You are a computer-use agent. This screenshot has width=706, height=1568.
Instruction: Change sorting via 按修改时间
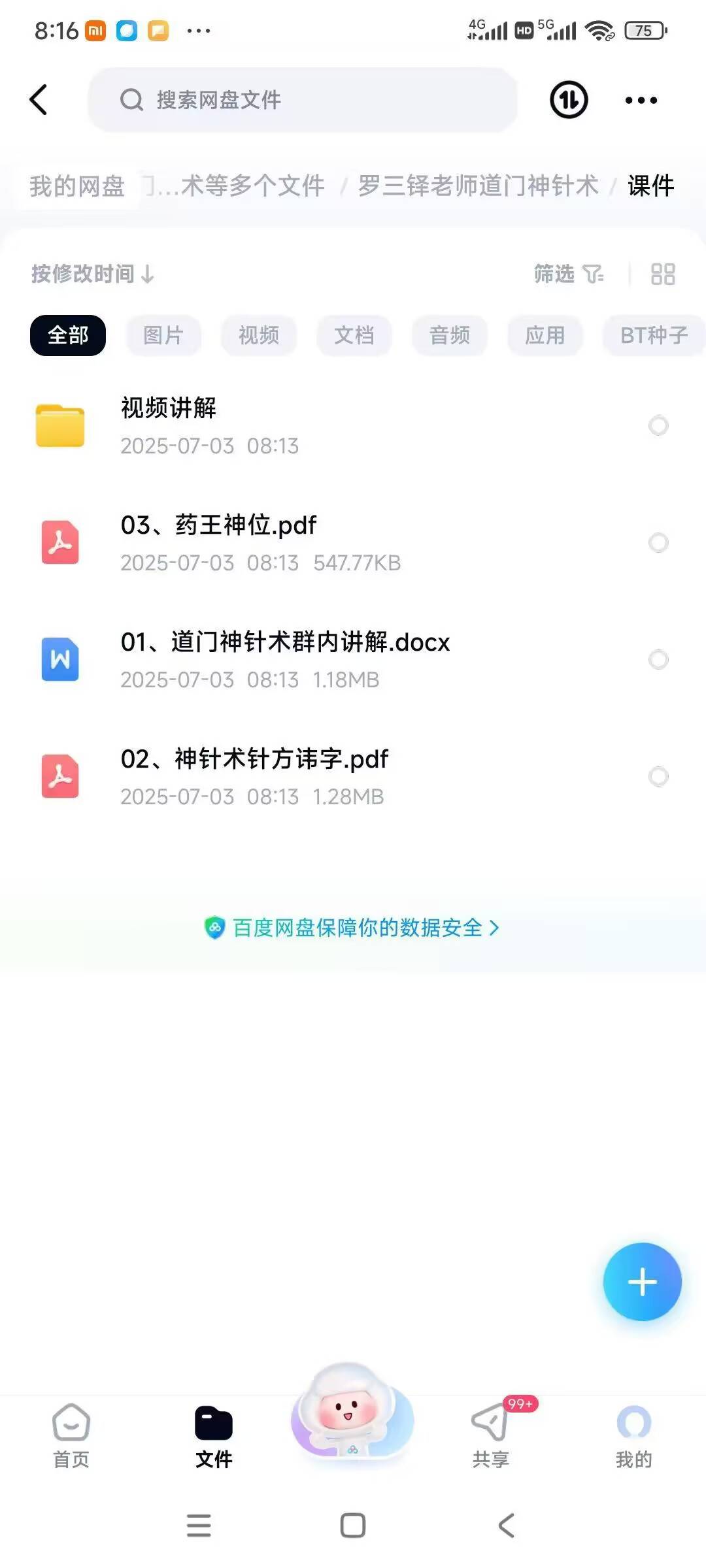(x=92, y=274)
